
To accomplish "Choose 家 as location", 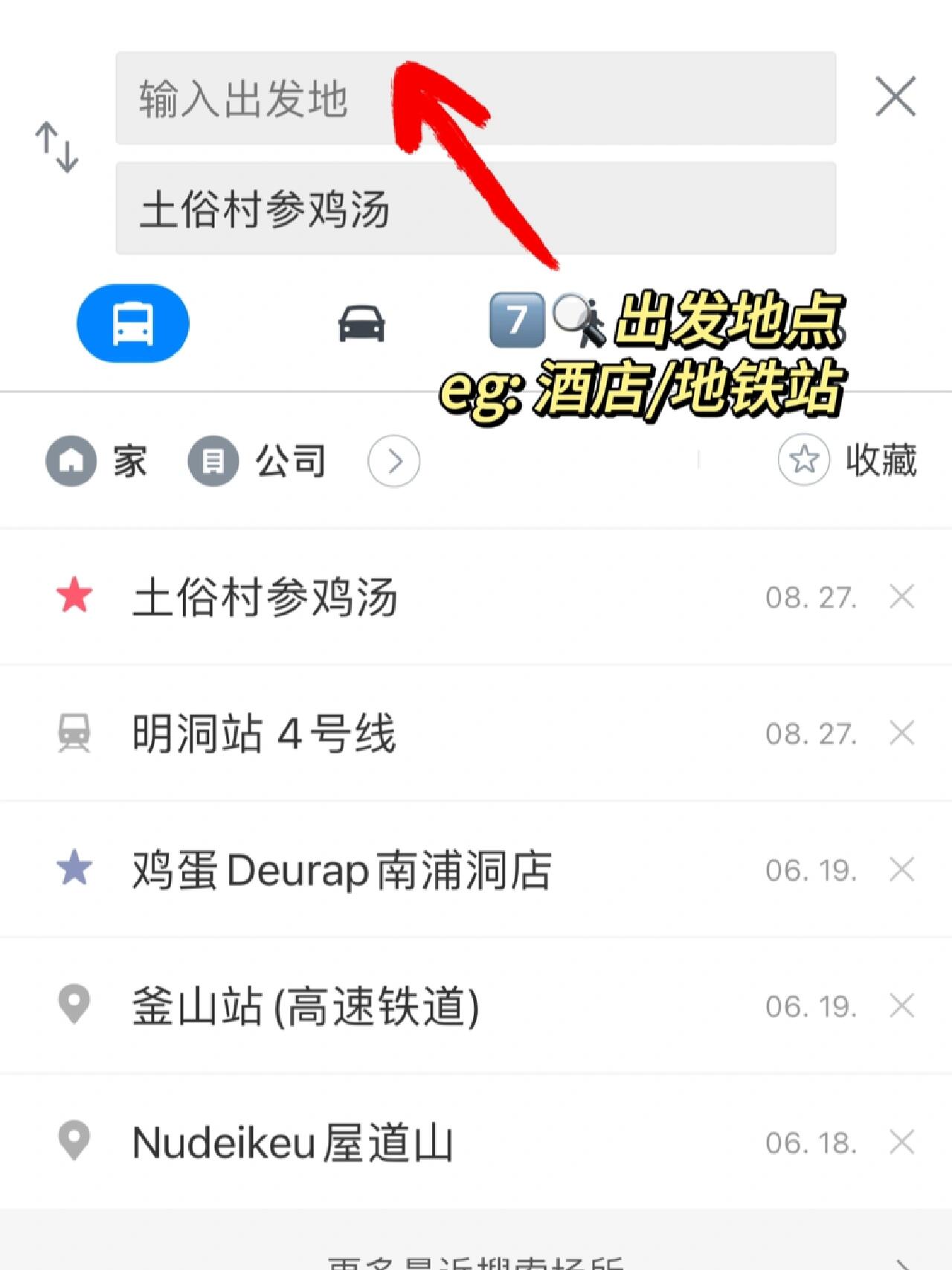I will pyautogui.click(x=97, y=461).
